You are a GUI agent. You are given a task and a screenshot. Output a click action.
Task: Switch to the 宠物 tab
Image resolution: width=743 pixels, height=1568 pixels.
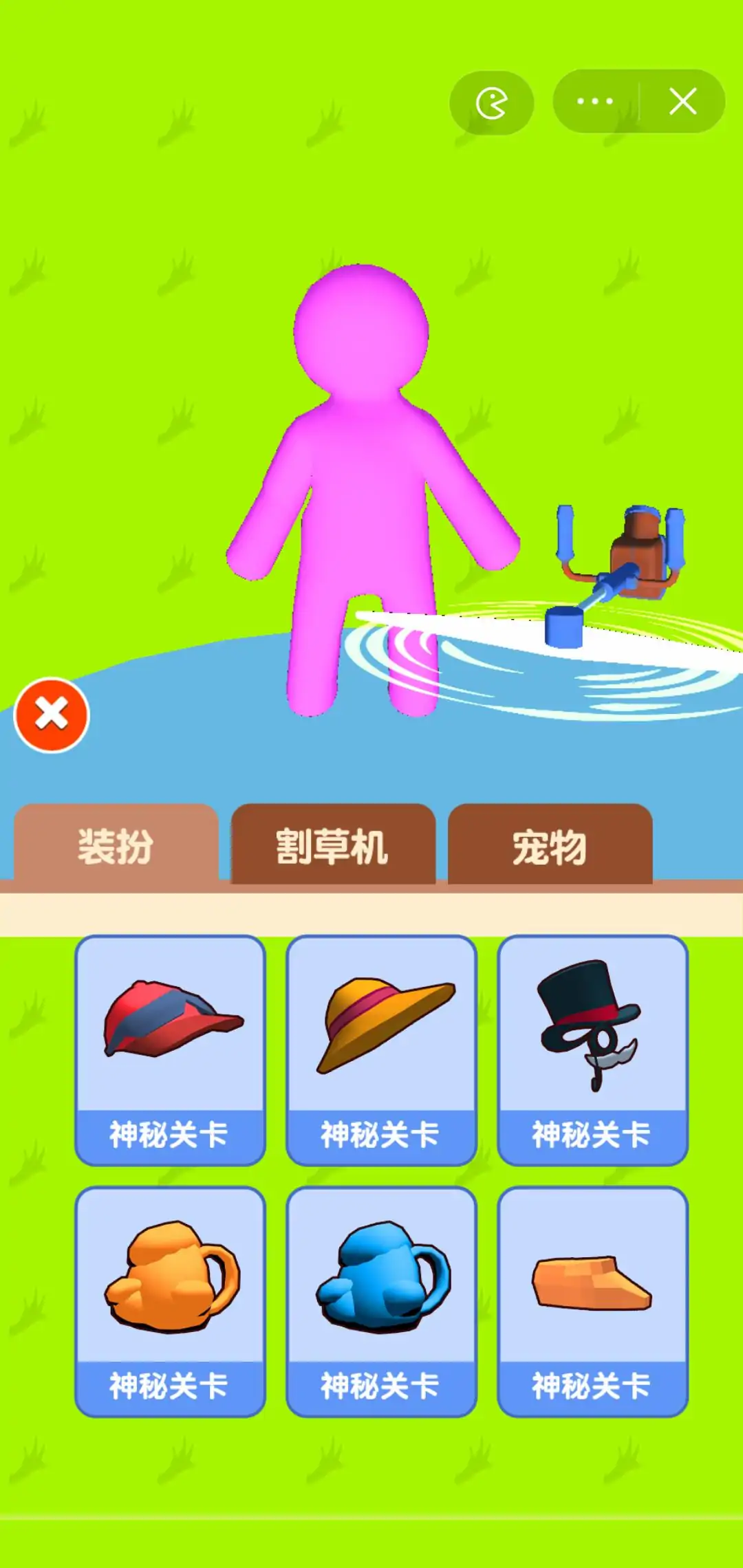point(550,846)
